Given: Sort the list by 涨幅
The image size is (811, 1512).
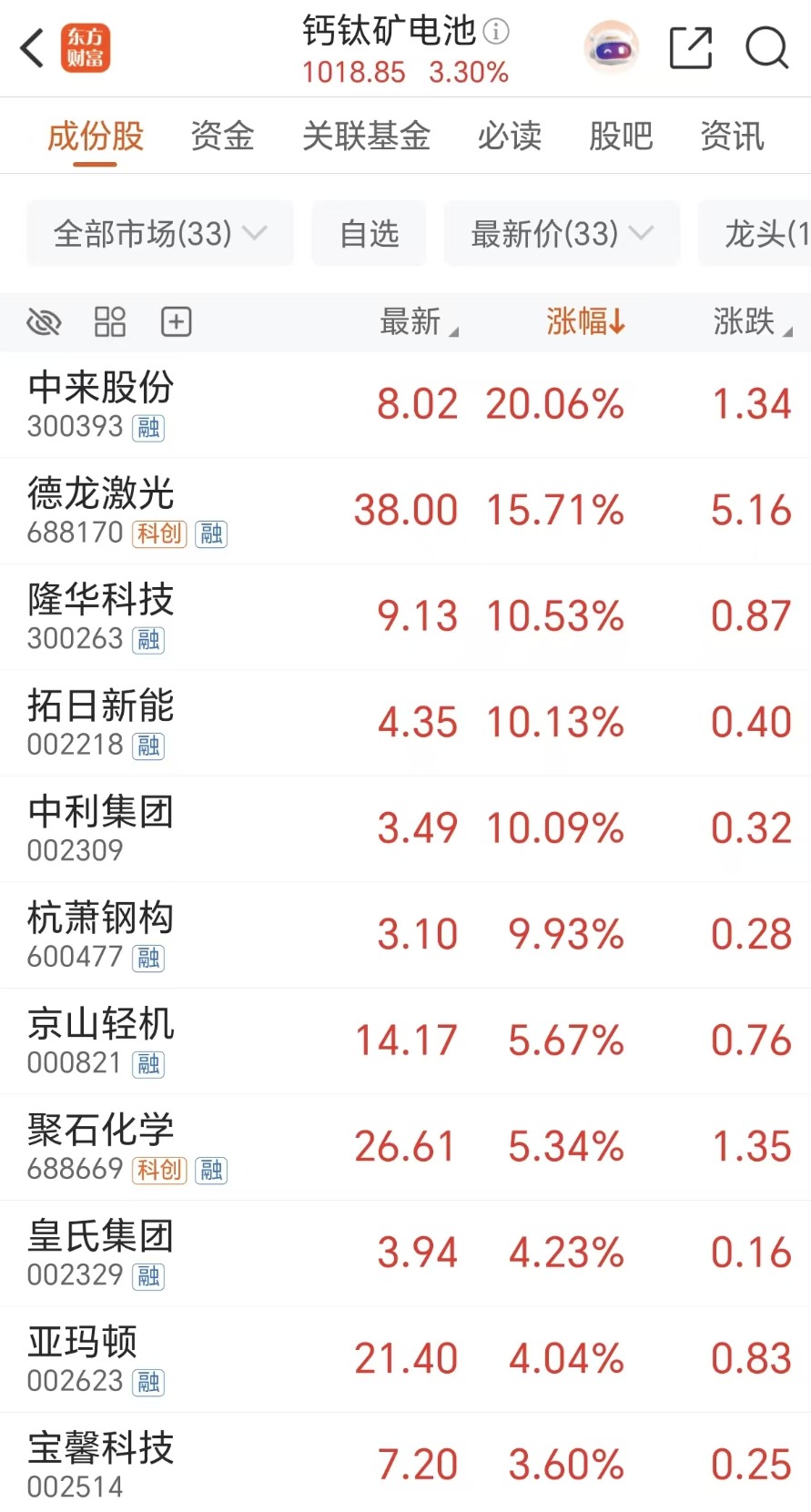Looking at the screenshot, I should tap(585, 321).
